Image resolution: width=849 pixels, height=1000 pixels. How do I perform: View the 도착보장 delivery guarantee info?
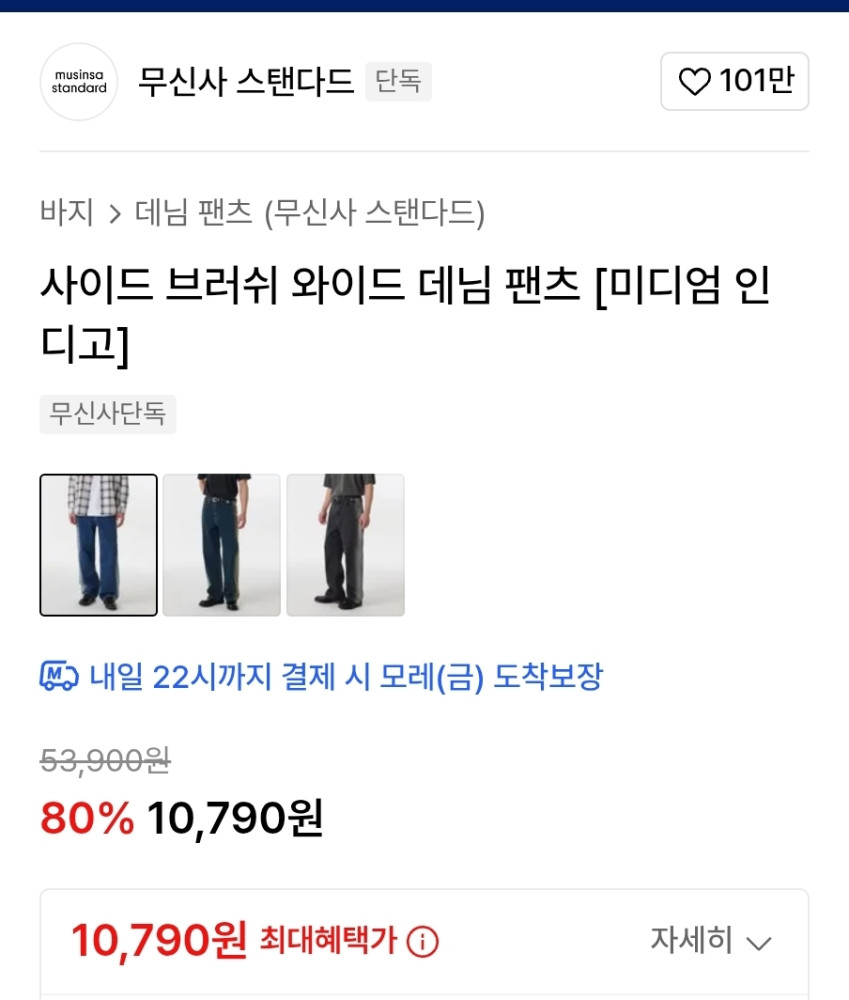[x=321, y=677]
